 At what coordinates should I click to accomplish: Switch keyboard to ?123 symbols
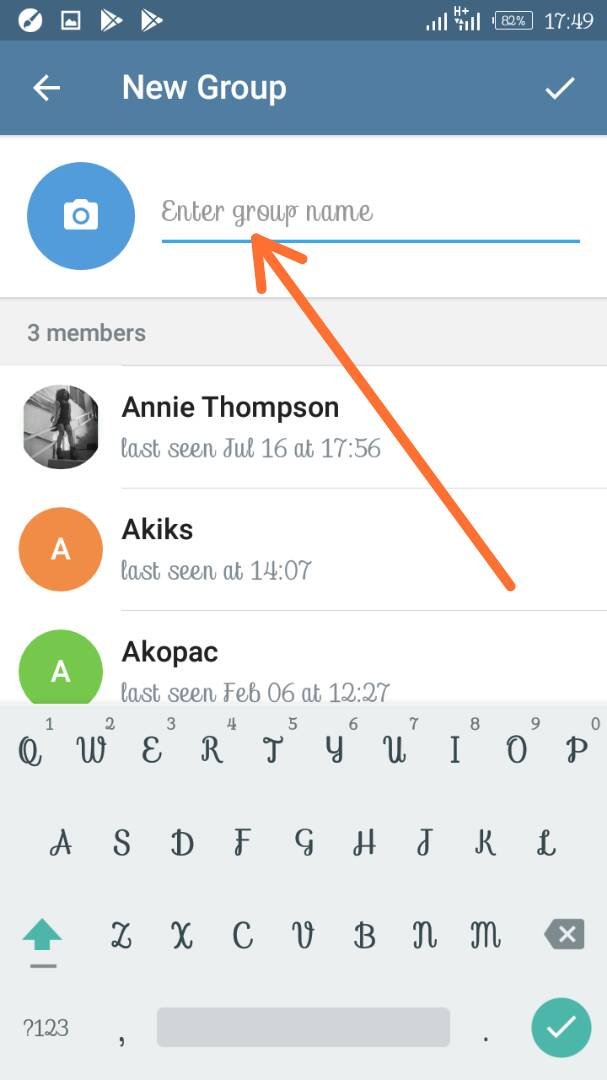[x=45, y=1028]
